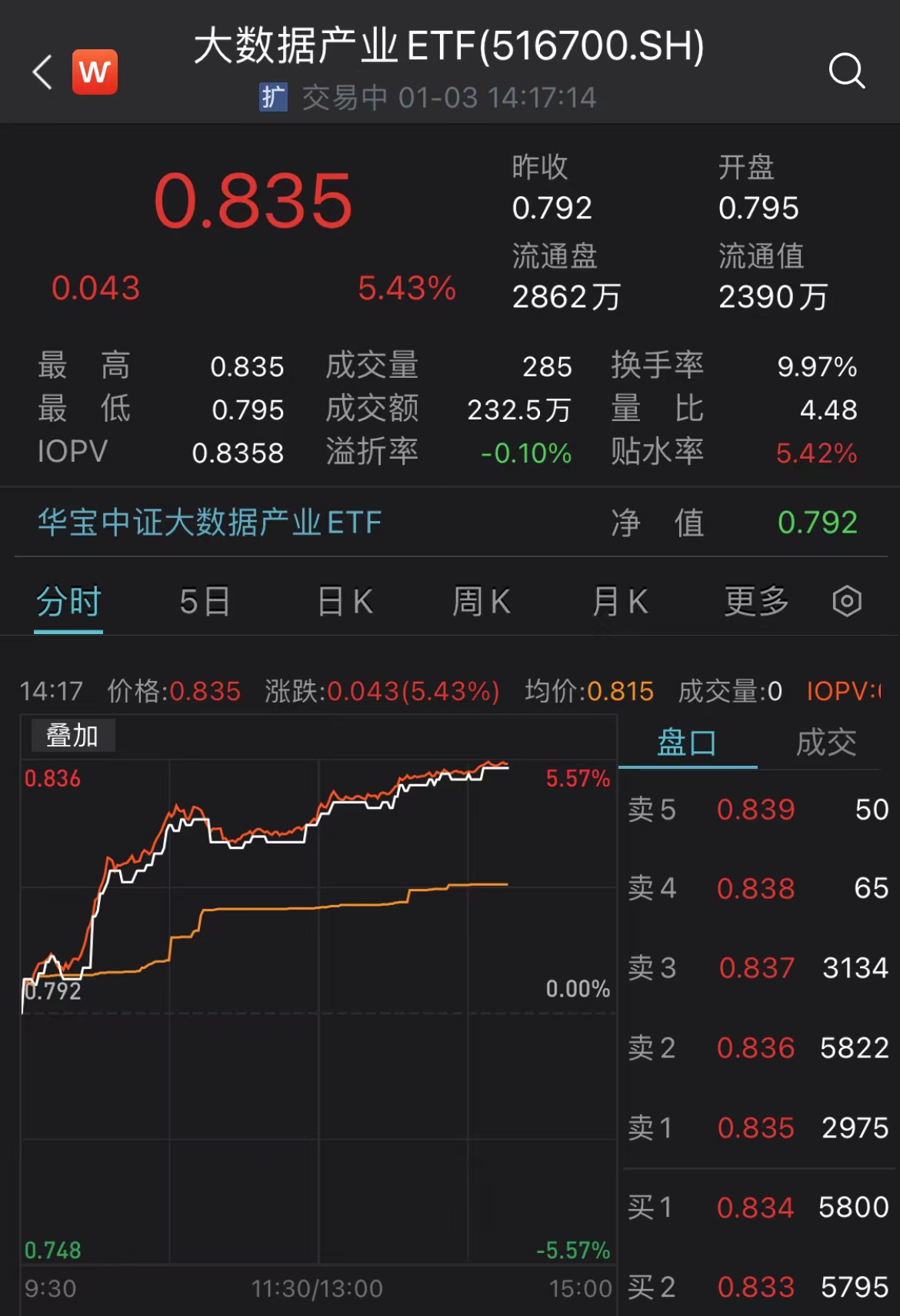Select the 日K daily candlestick view
Image resolution: width=900 pixels, height=1316 pixels.
coord(344,603)
